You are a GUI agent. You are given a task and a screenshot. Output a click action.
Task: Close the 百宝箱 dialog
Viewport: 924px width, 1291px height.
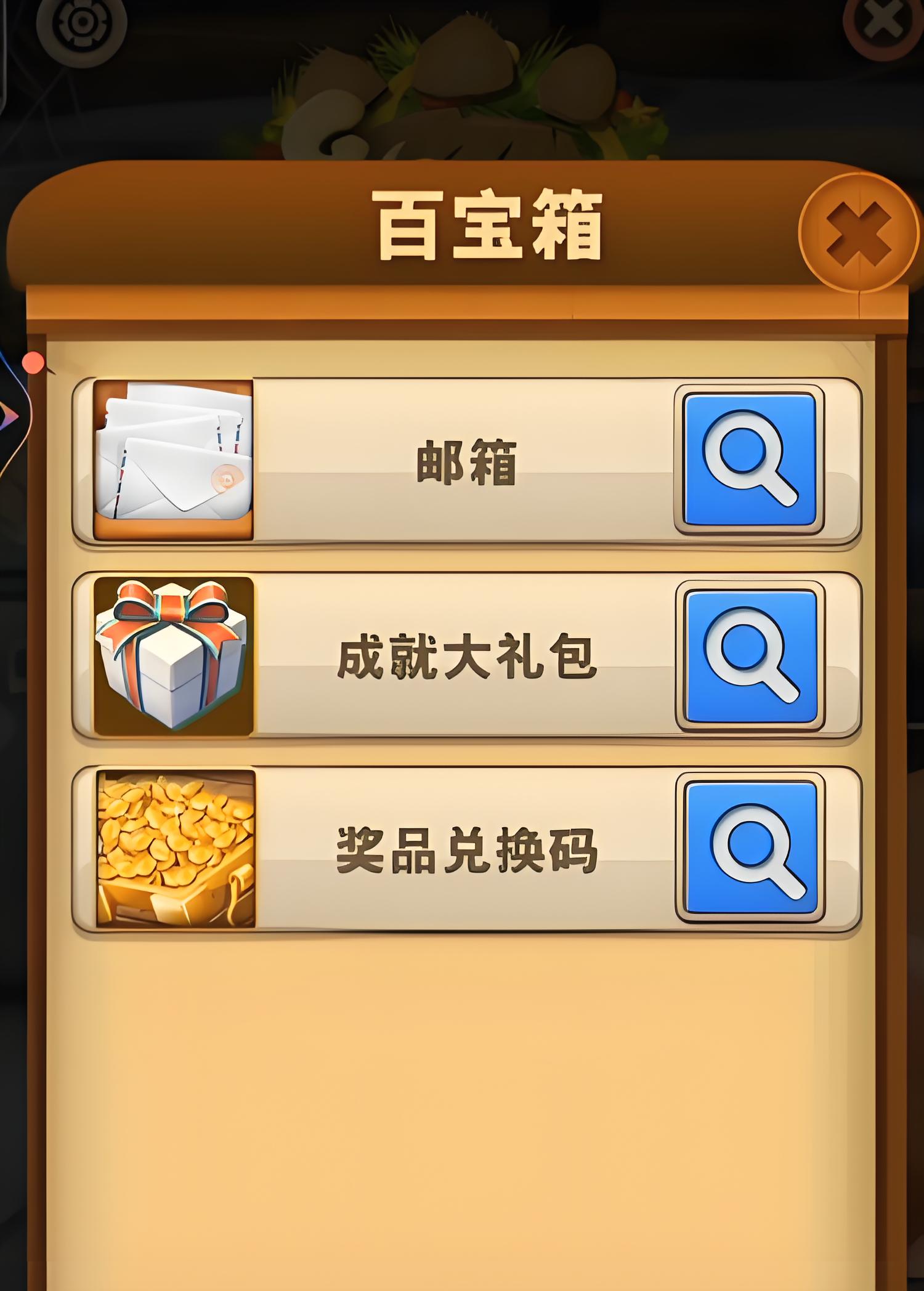point(858,234)
